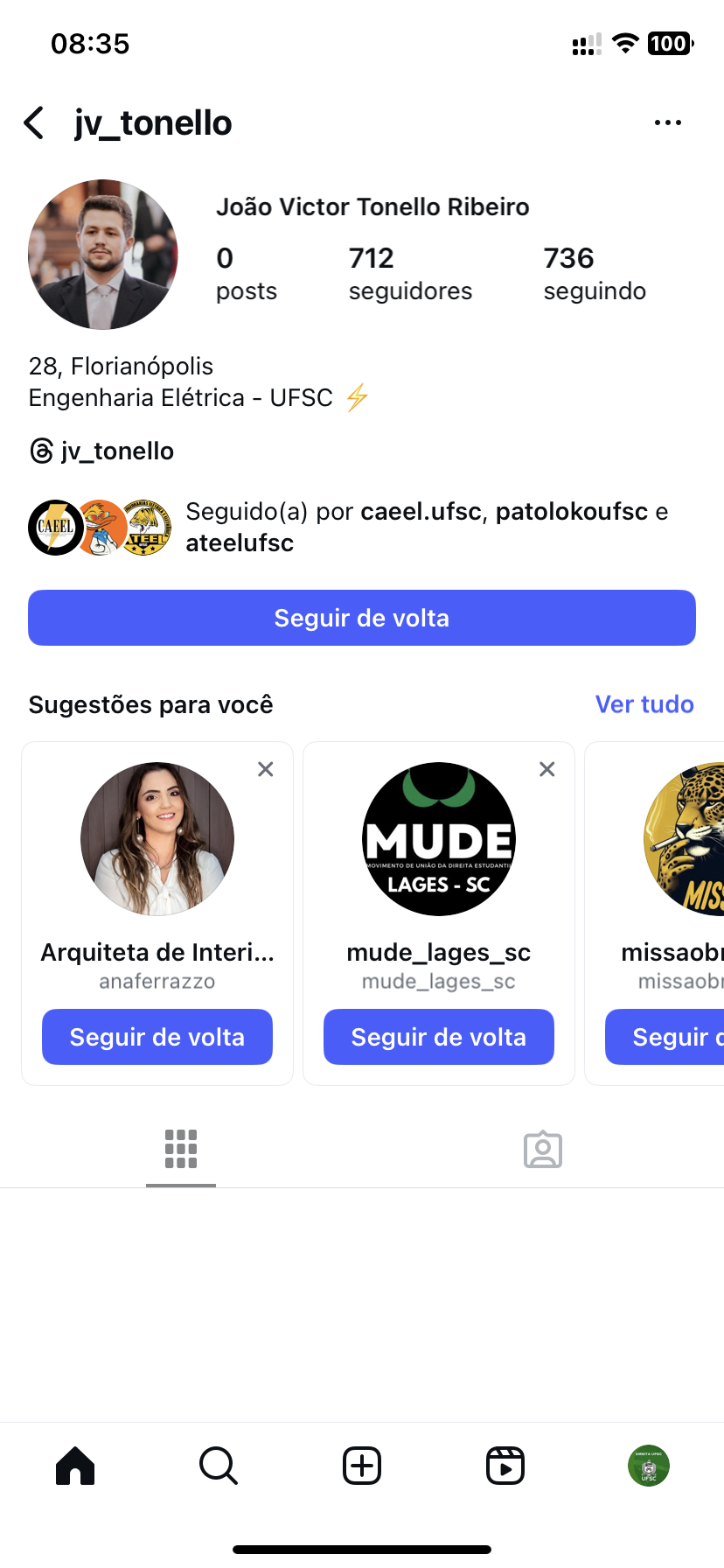Image resolution: width=724 pixels, height=1568 pixels.
Task: Dismiss the anaferrazzo suggestion card
Action: tap(266, 769)
